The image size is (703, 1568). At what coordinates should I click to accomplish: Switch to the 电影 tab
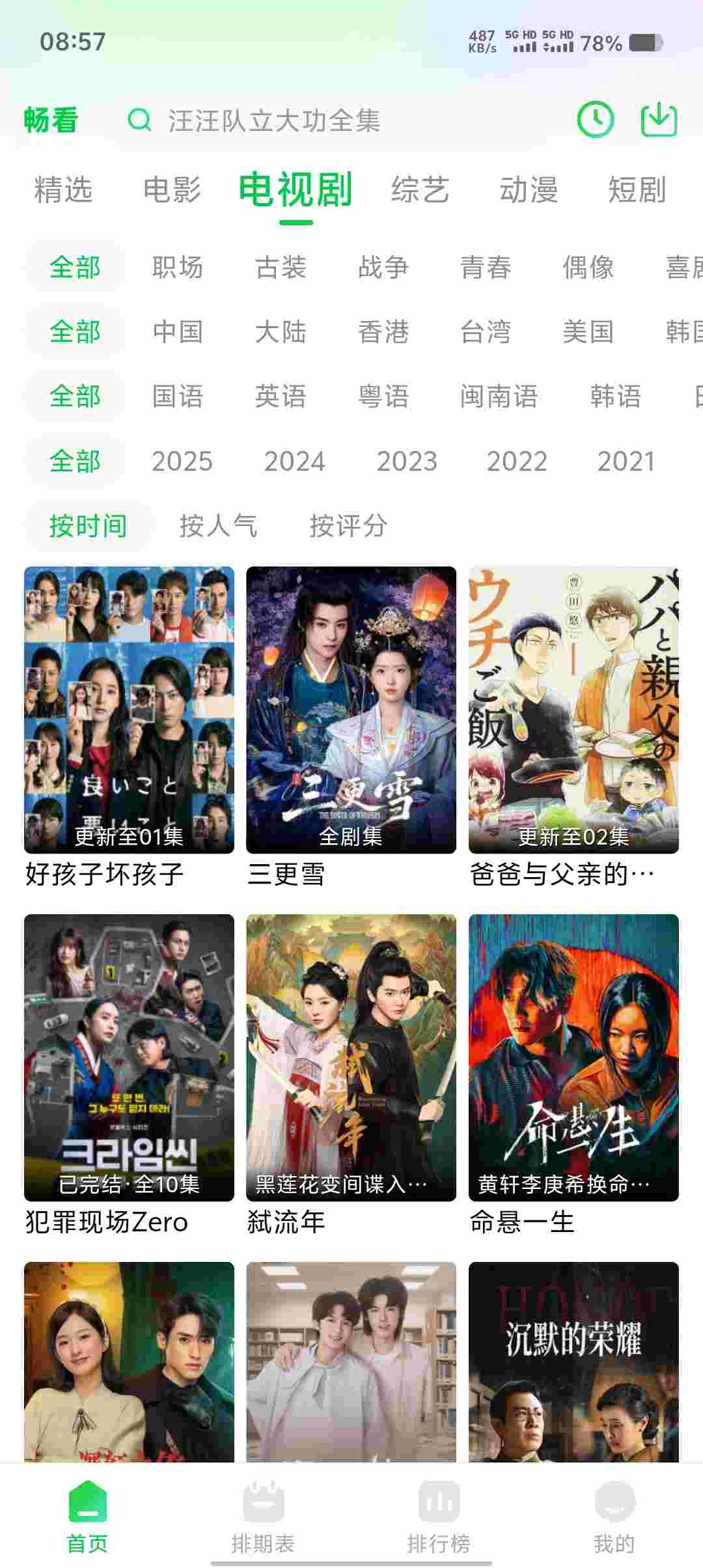[x=172, y=190]
